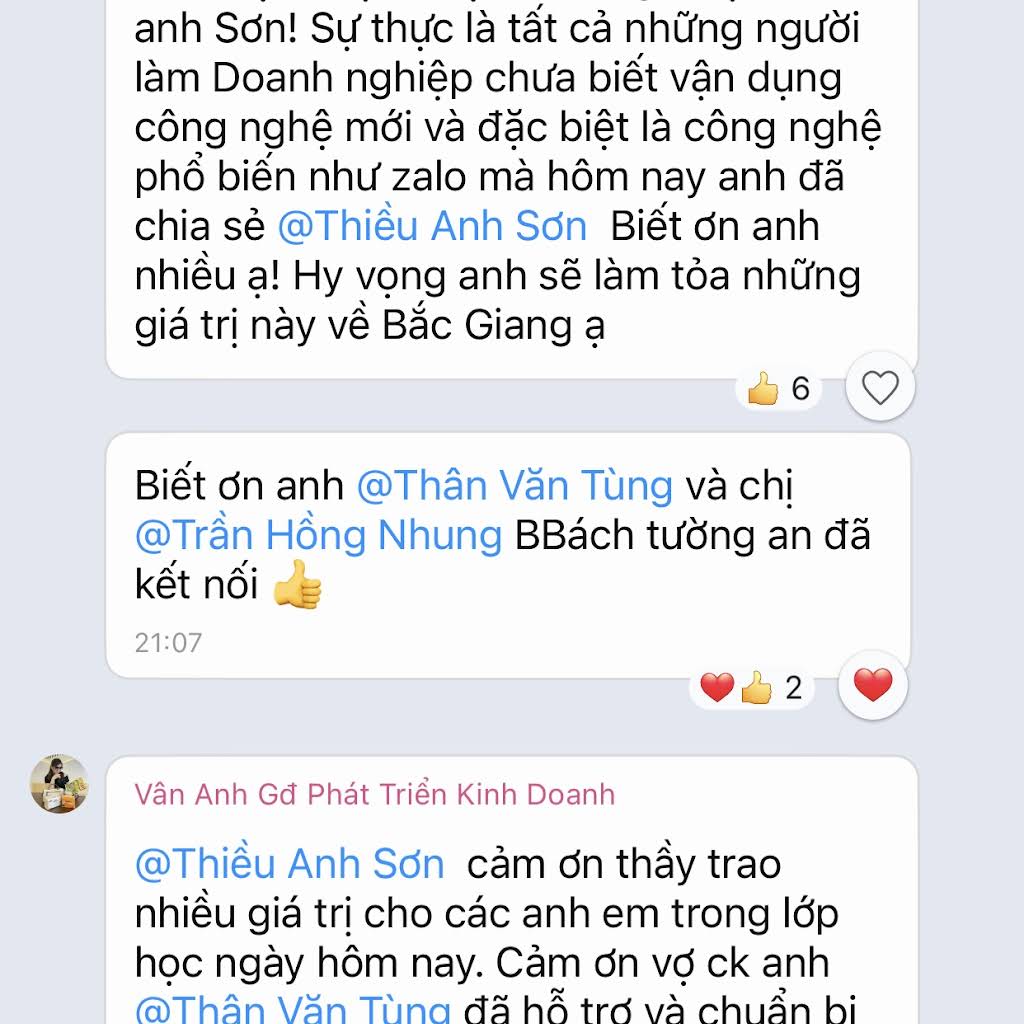Screen dimensions: 1024x1024
Task: Open the @Trần Hồng Nhung mention
Action: click(318, 536)
